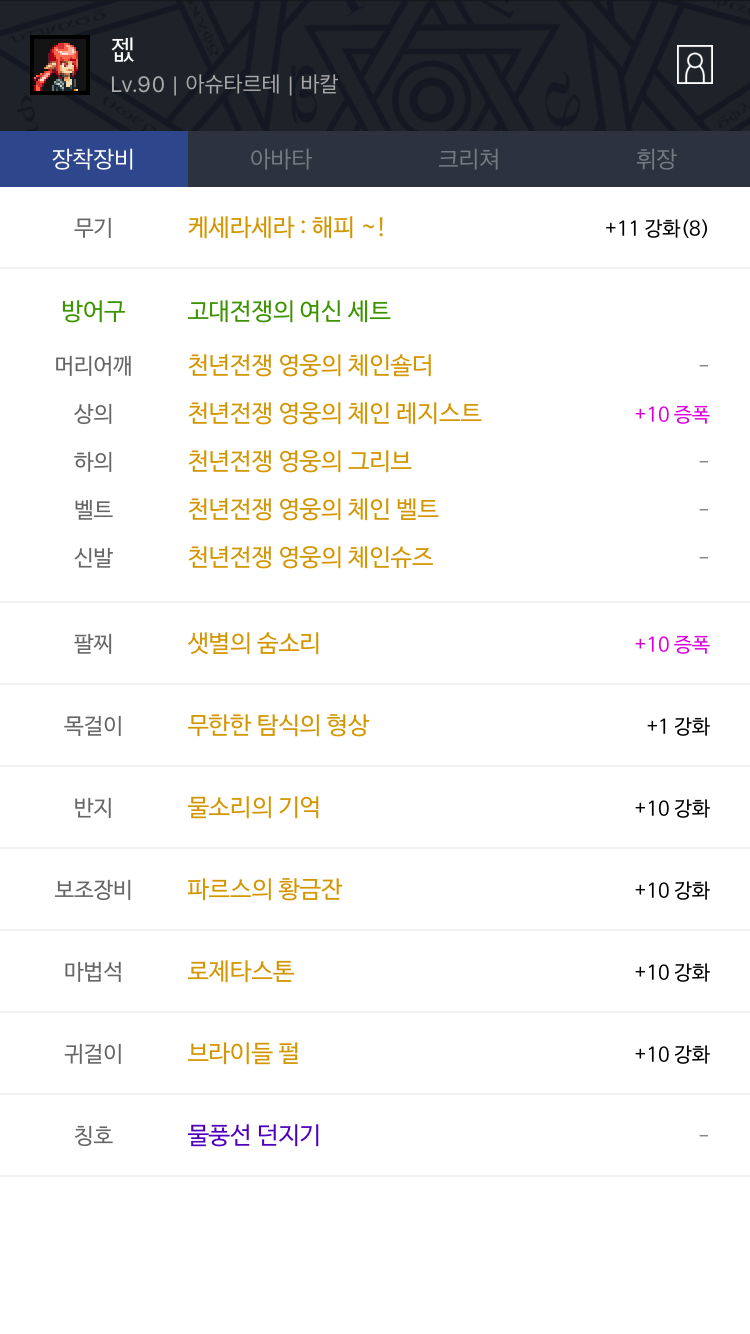Viewport: 750px width, 1334px height.
Task: Open 천년전쟁 영웅의 체인숄더 item
Action: tap(310, 365)
